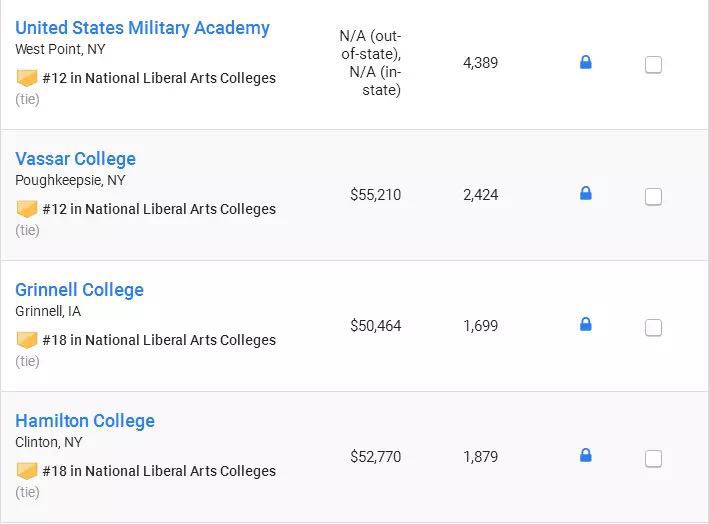
Task: Open Hamilton College link
Action: tap(85, 421)
